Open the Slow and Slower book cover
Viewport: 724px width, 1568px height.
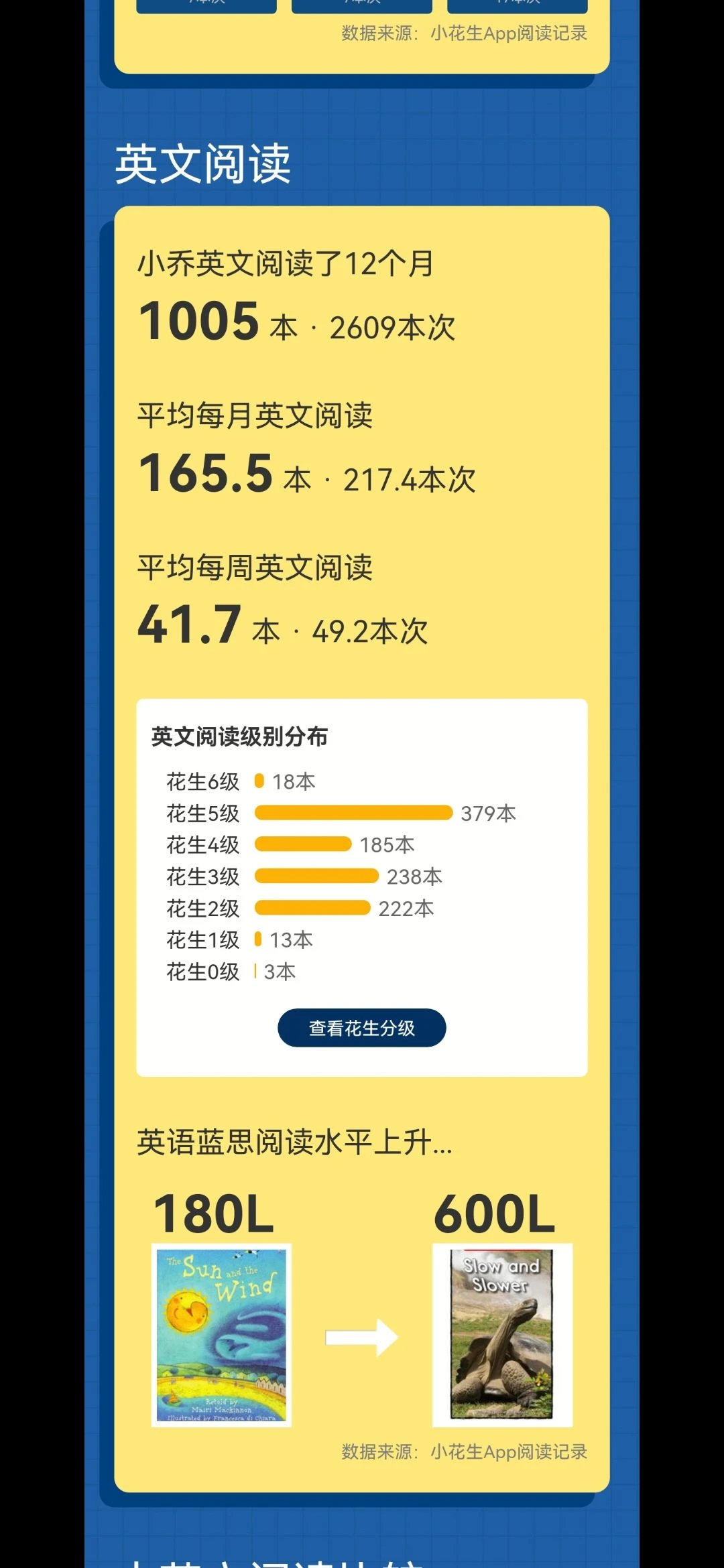click(x=502, y=1335)
